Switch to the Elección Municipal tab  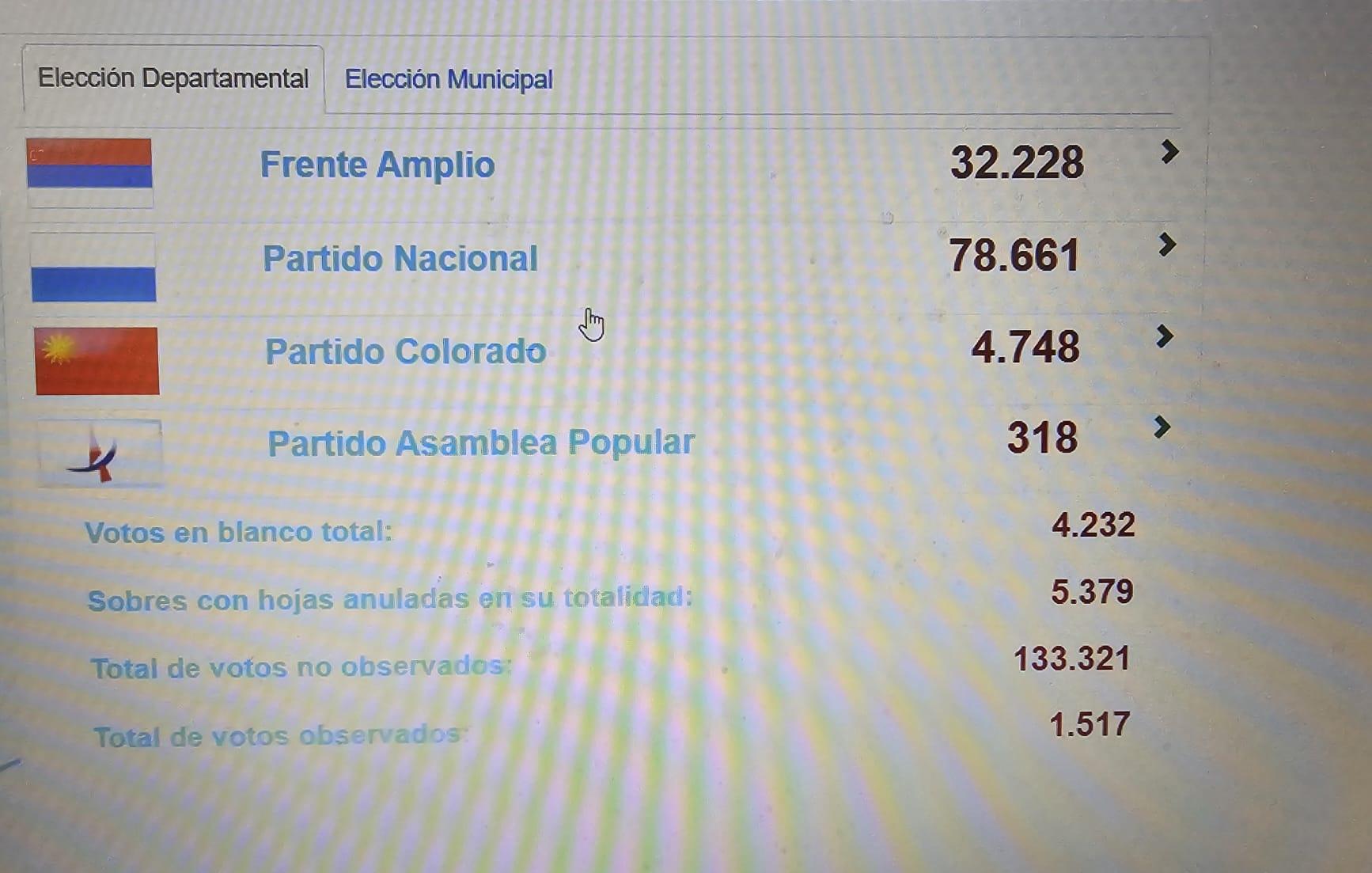tap(448, 79)
